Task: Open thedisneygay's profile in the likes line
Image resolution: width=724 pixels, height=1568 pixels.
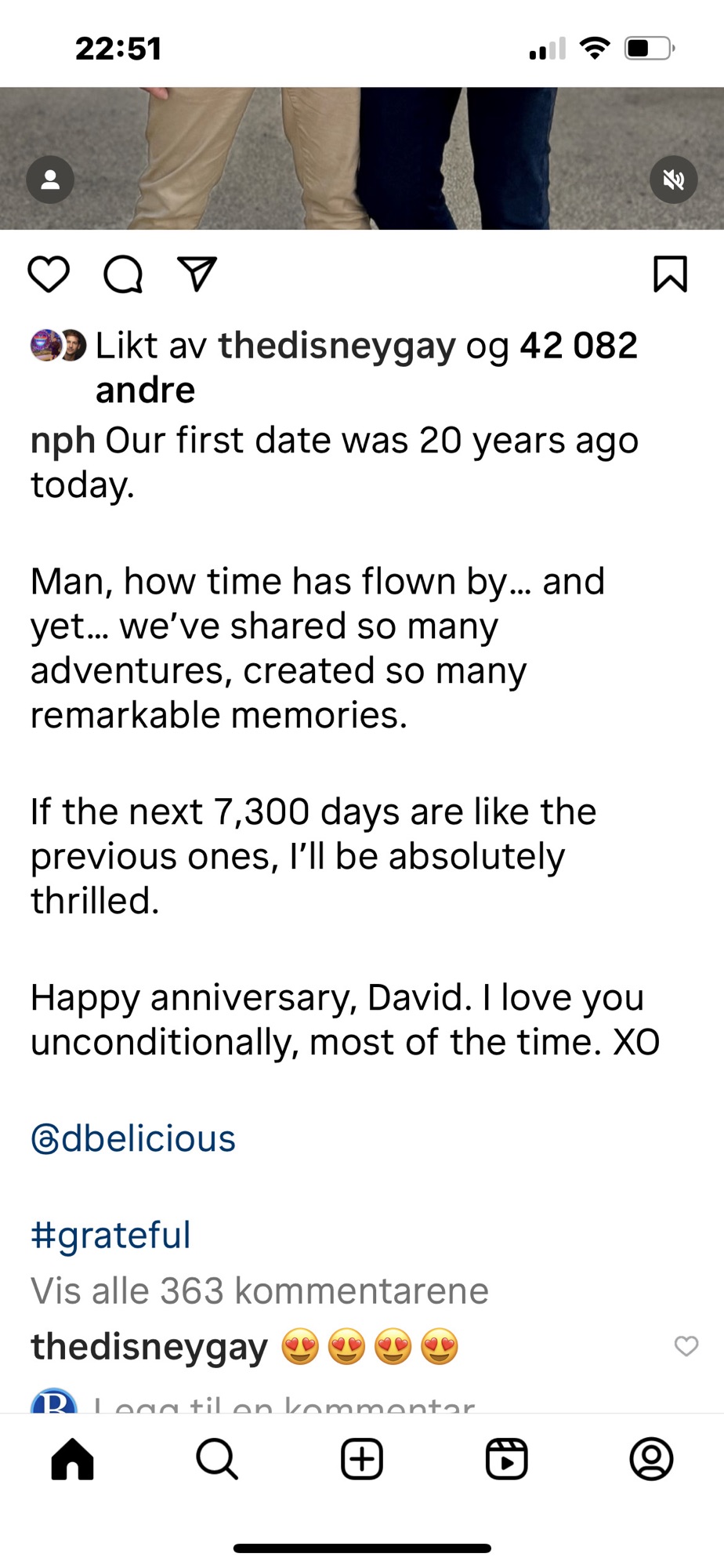Action: coord(337,346)
